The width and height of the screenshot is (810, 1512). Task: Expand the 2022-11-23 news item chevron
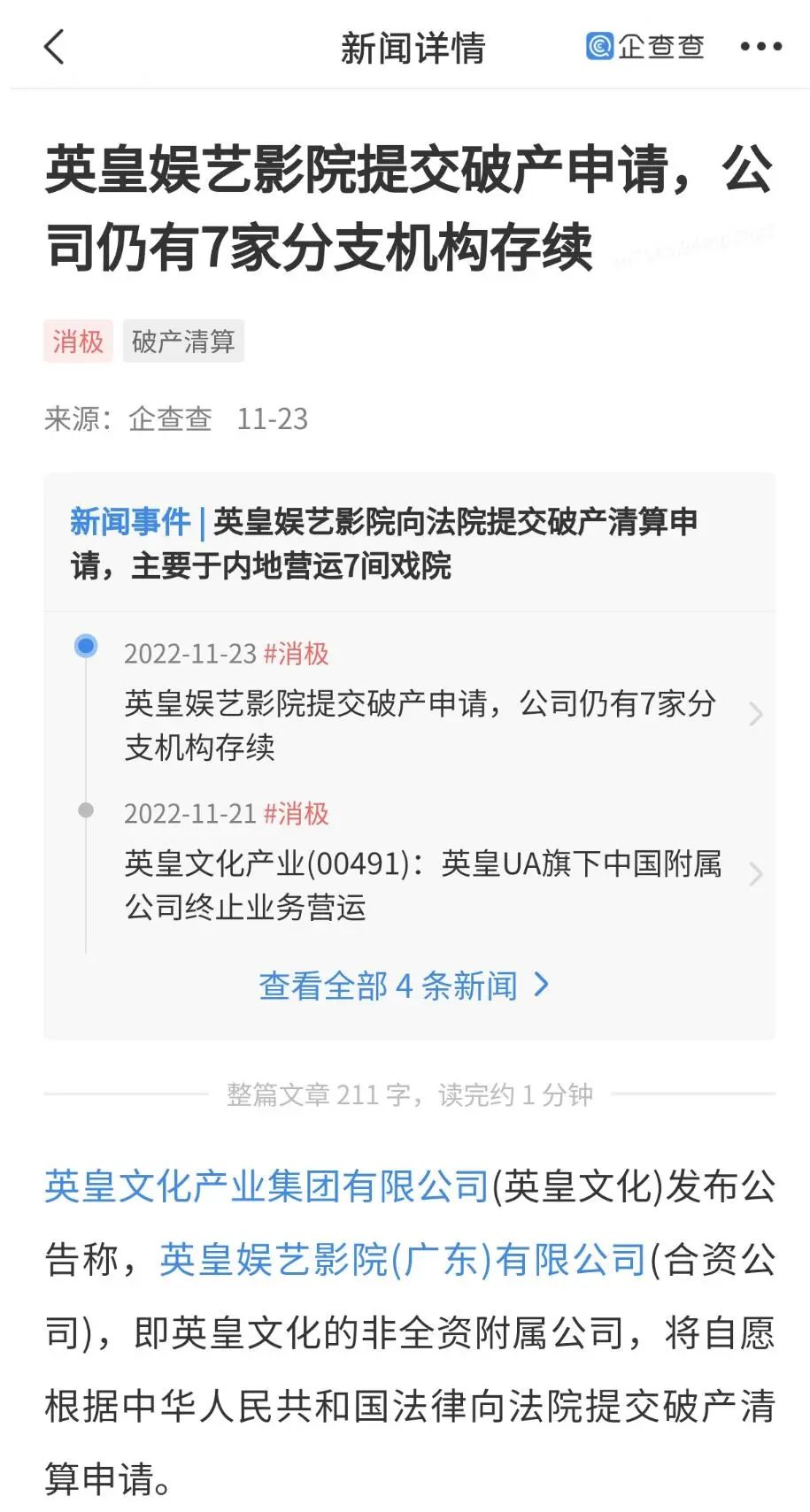[x=756, y=713]
